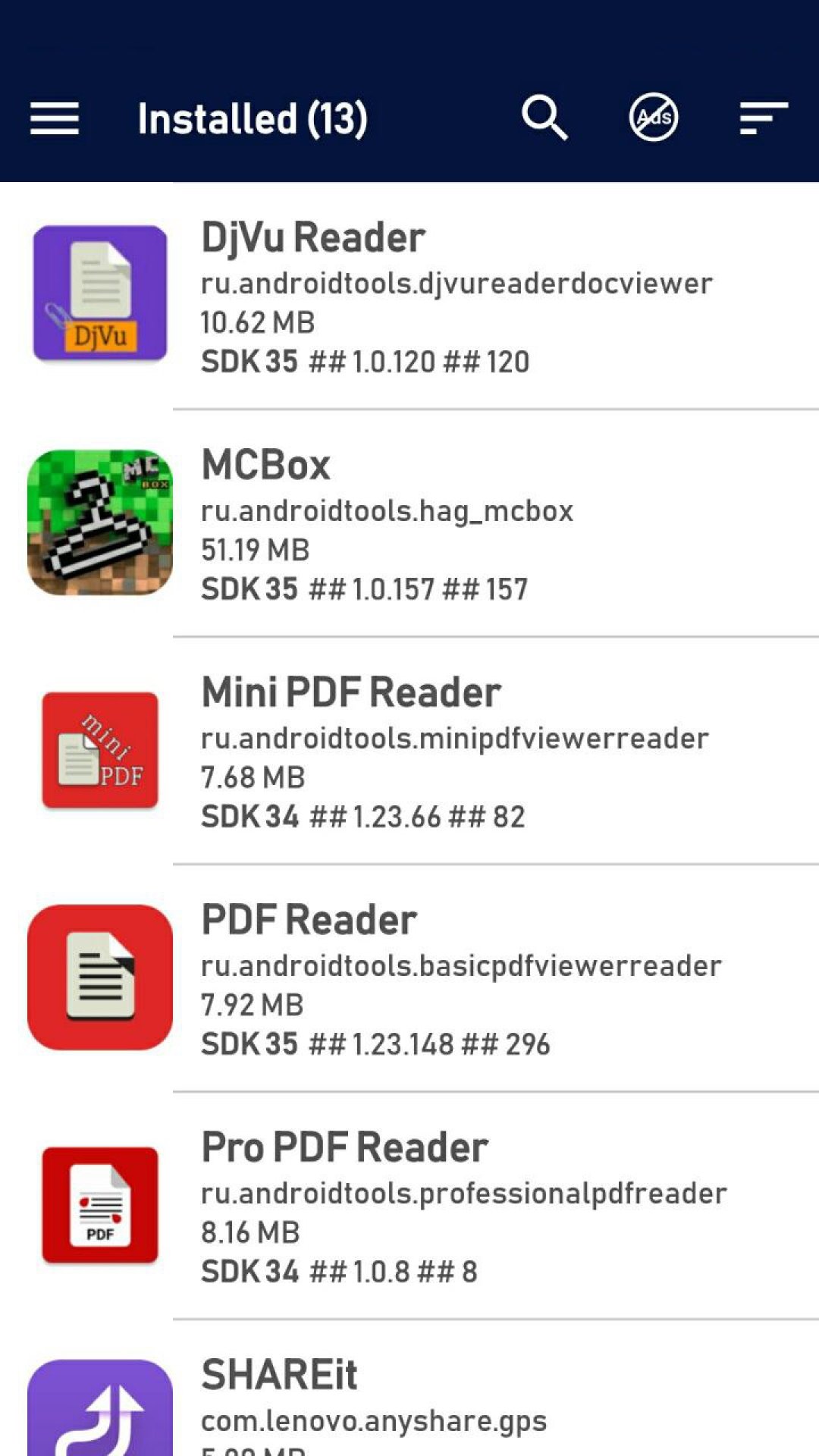Tap the remove ads icon
This screenshot has height=1456, width=819.
click(x=654, y=118)
